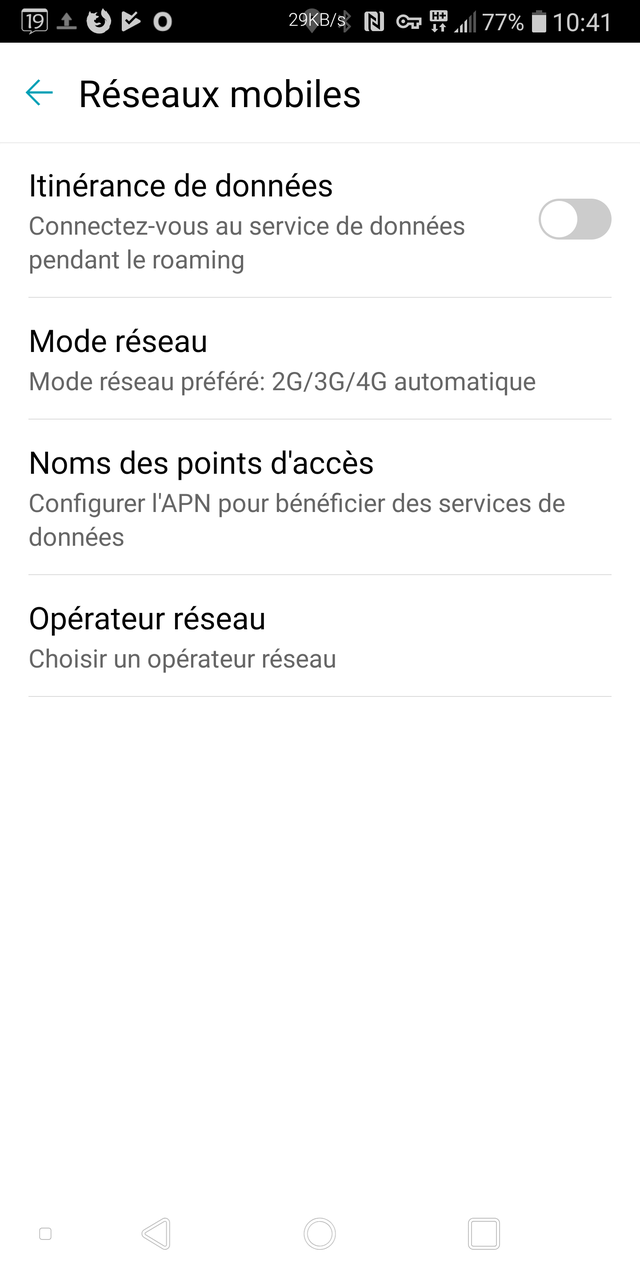The width and height of the screenshot is (640, 1280).
Task: Open Mode réseau settings
Action: pos(320,360)
